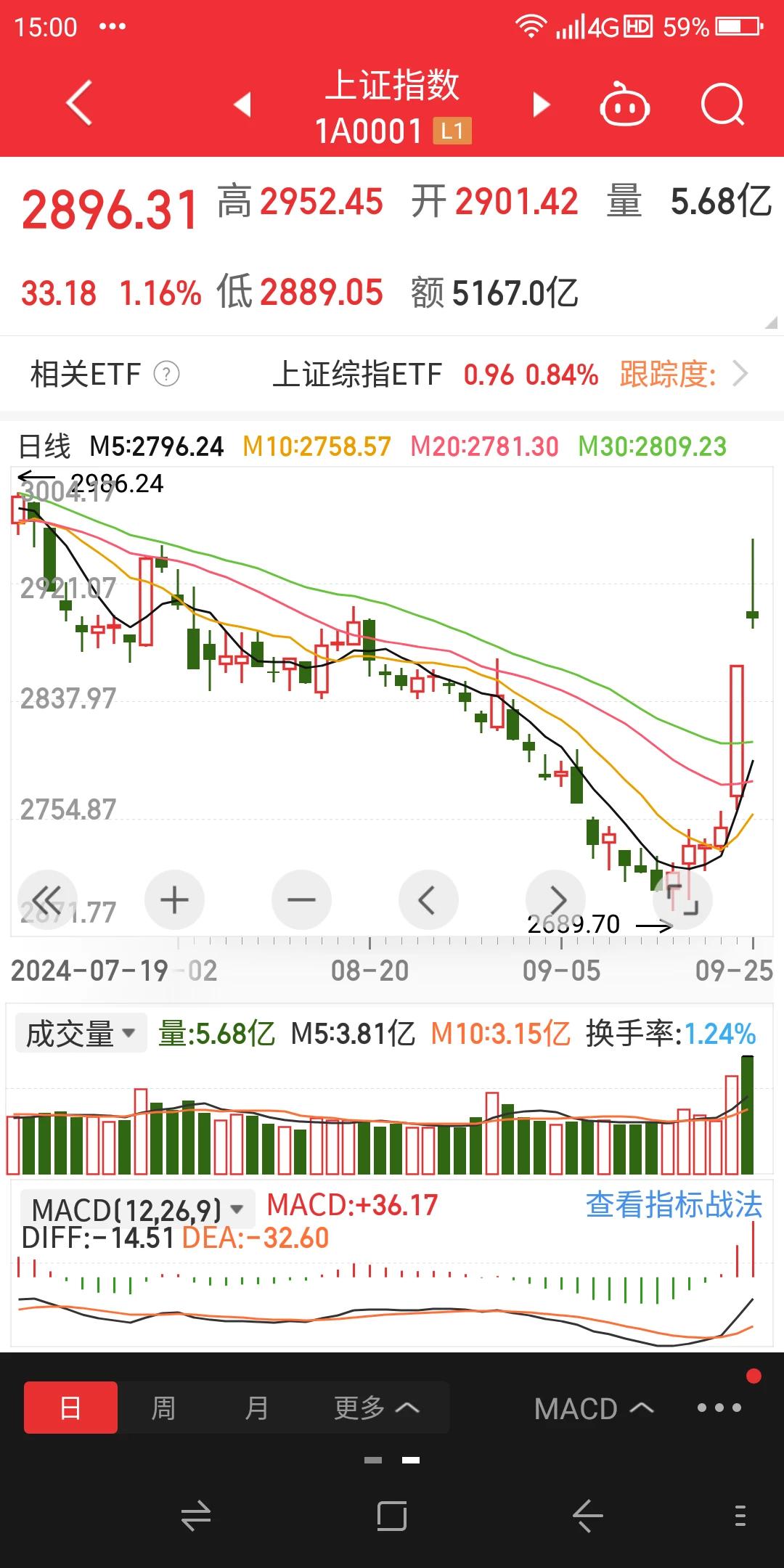Open the MACD(12,26,9) parameter dropdown
The image size is (784, 1568).
pos(137,1209)
